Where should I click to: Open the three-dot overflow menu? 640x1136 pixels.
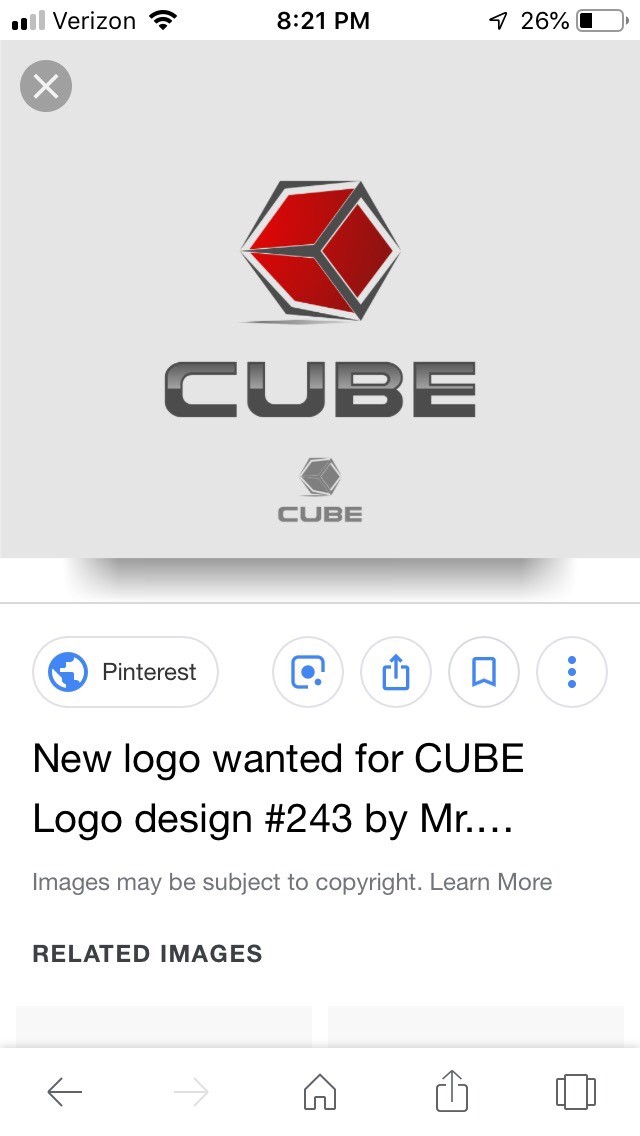(x=572, y=672)
